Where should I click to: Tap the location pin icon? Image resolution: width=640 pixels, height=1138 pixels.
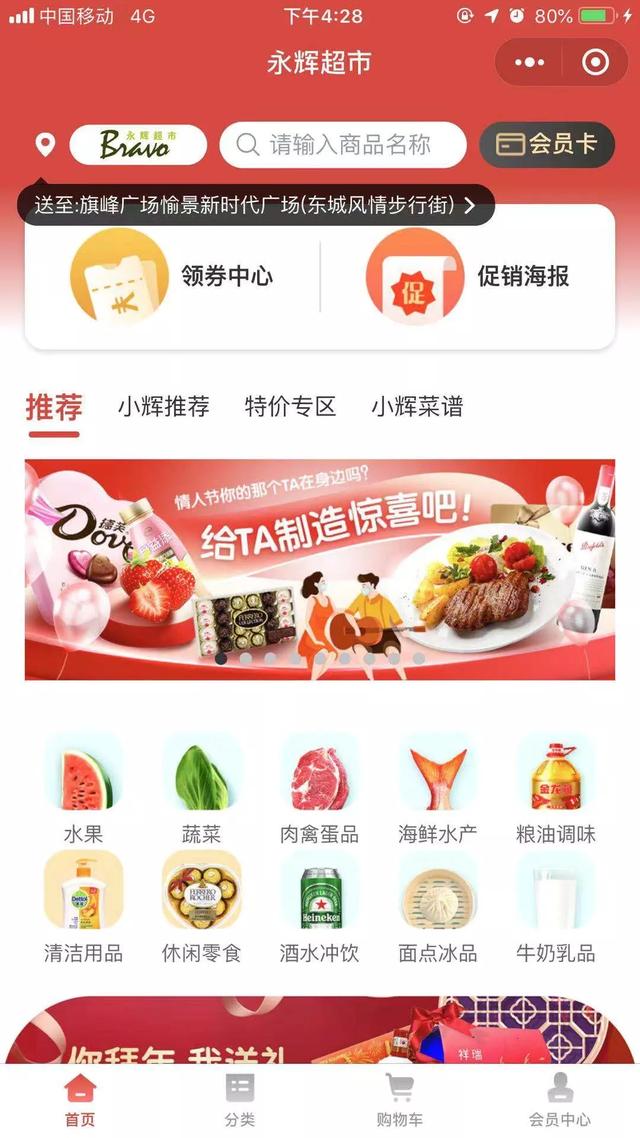[45, 145]
